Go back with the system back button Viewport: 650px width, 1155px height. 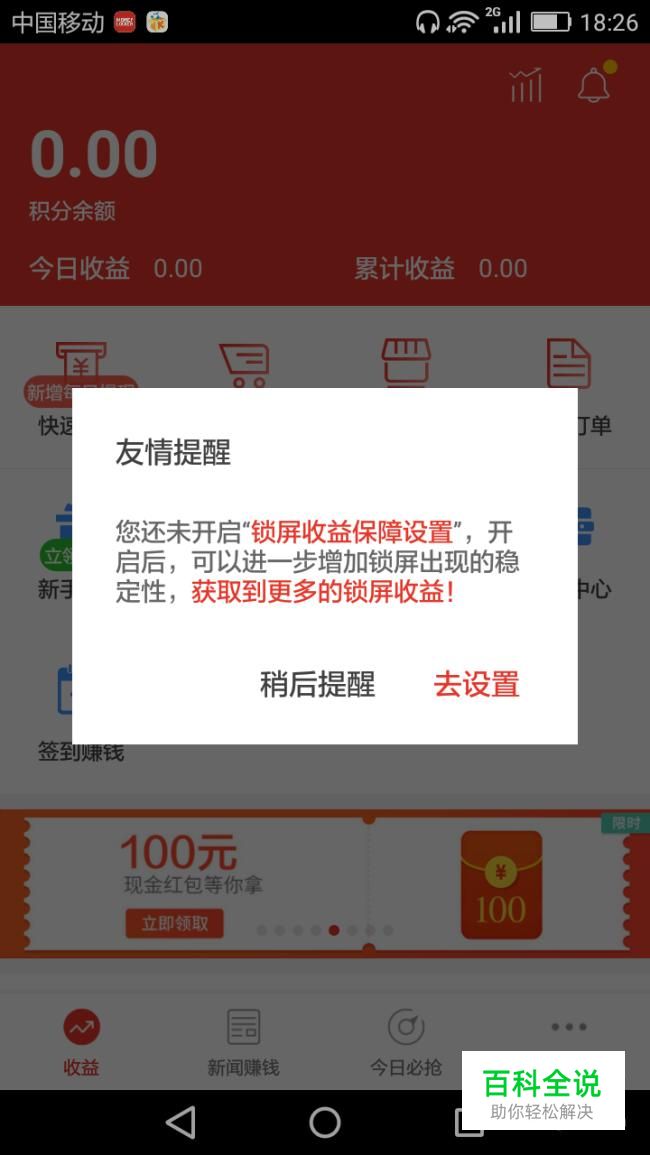tap(181, 1123)
